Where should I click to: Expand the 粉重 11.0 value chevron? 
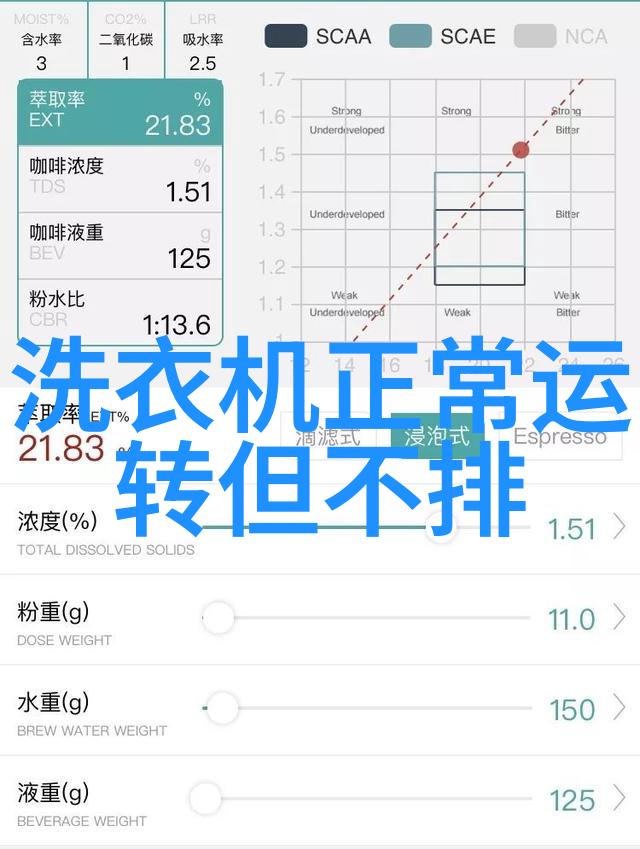[x=620, y=618]
